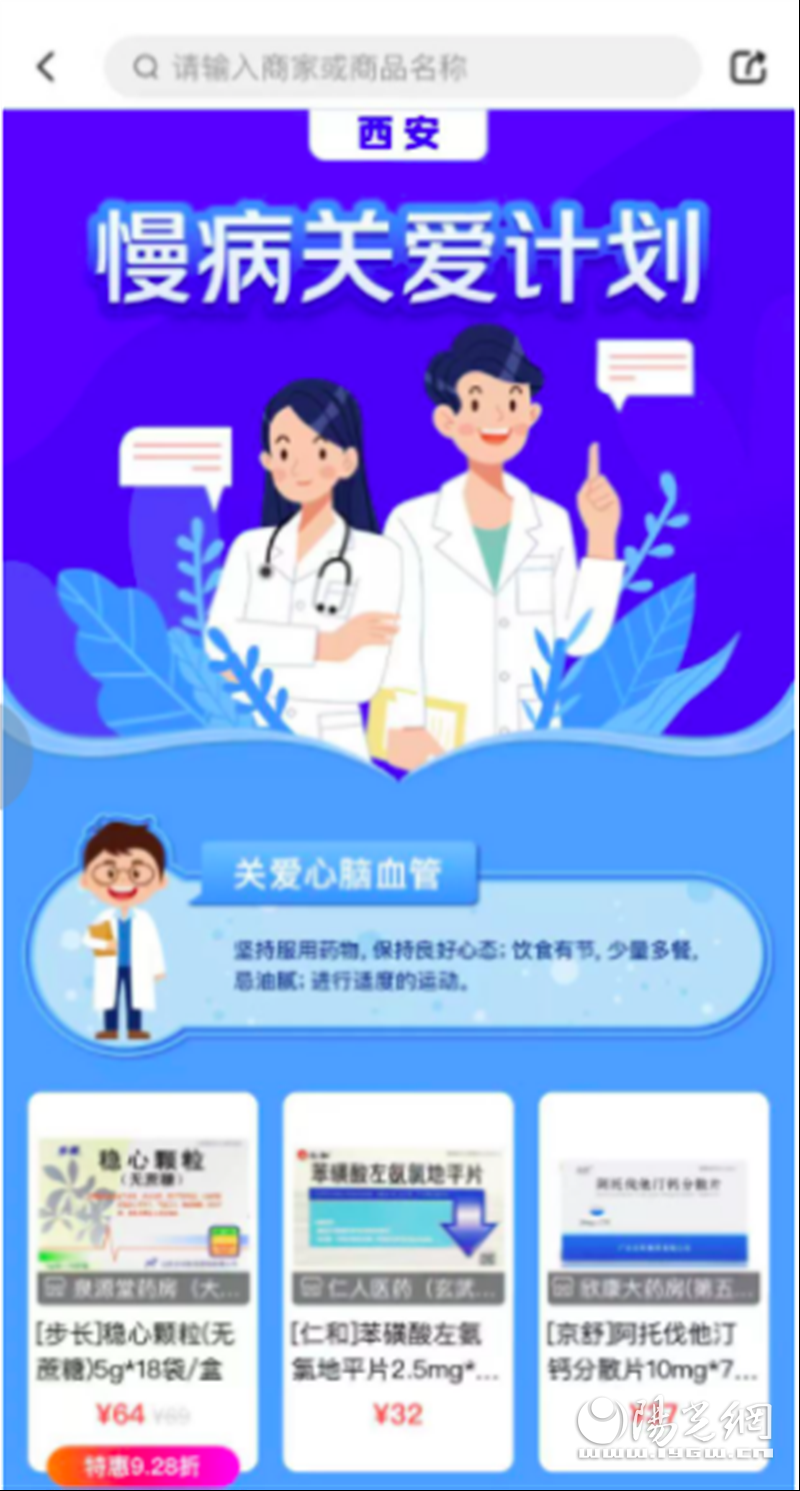Open the 西安 city selector
Viewport: 800px width, 1491px height.
(398, 134)
